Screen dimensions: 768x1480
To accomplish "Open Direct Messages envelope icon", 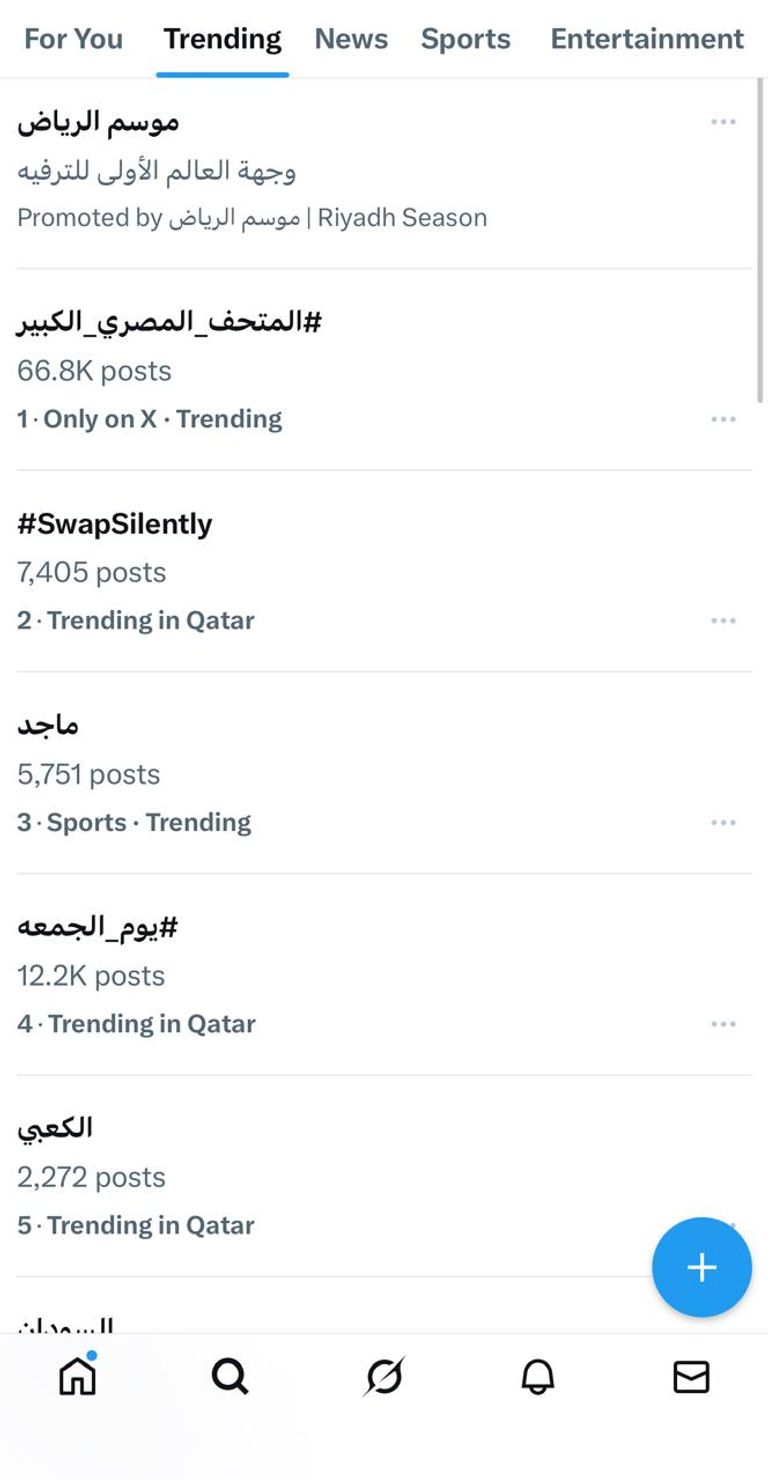I will [x=691, y=1377].
